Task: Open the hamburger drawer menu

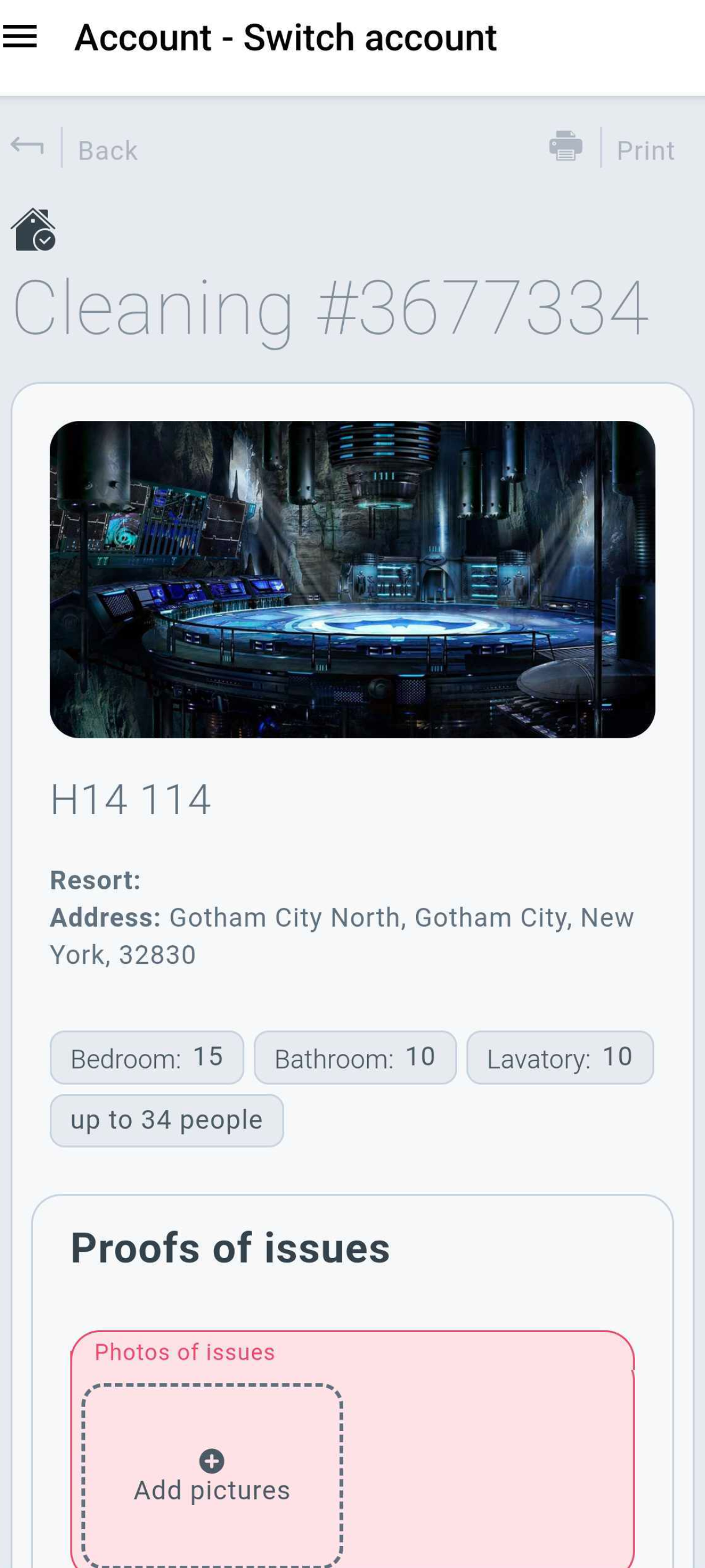Action: (x=20, y=37)
